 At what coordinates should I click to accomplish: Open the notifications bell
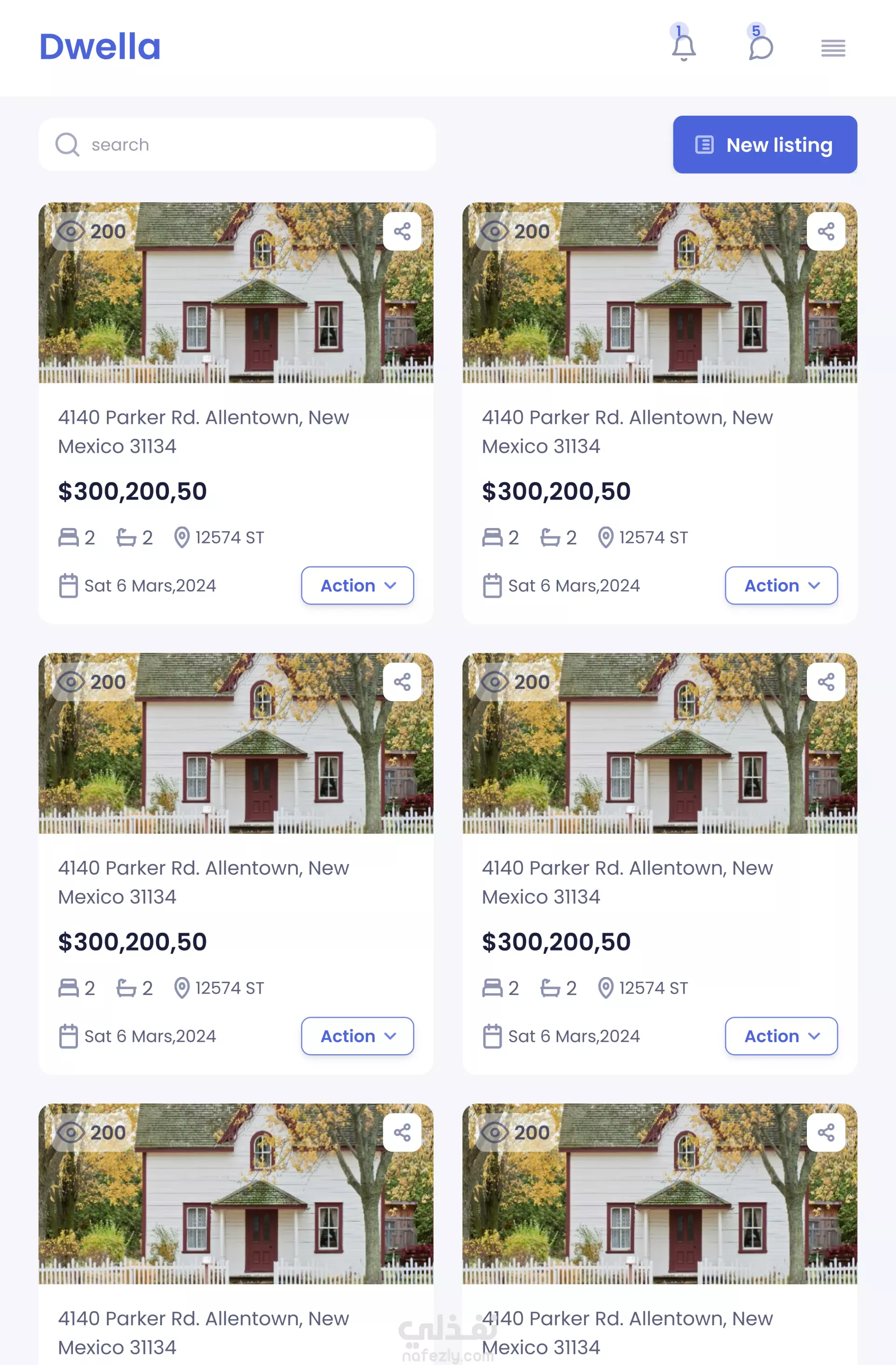683,48
